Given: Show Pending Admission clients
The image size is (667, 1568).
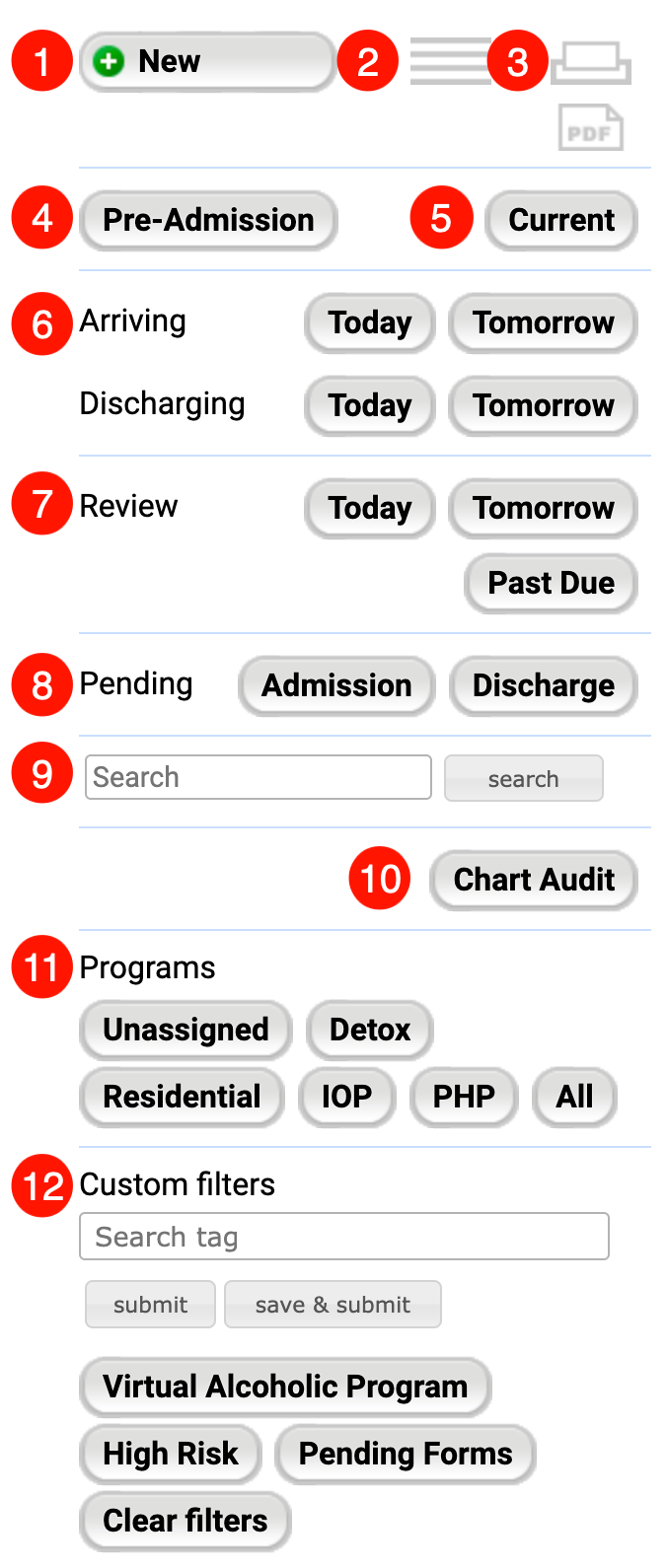Looking at the screenshot, I should click(x=336, y=685).
